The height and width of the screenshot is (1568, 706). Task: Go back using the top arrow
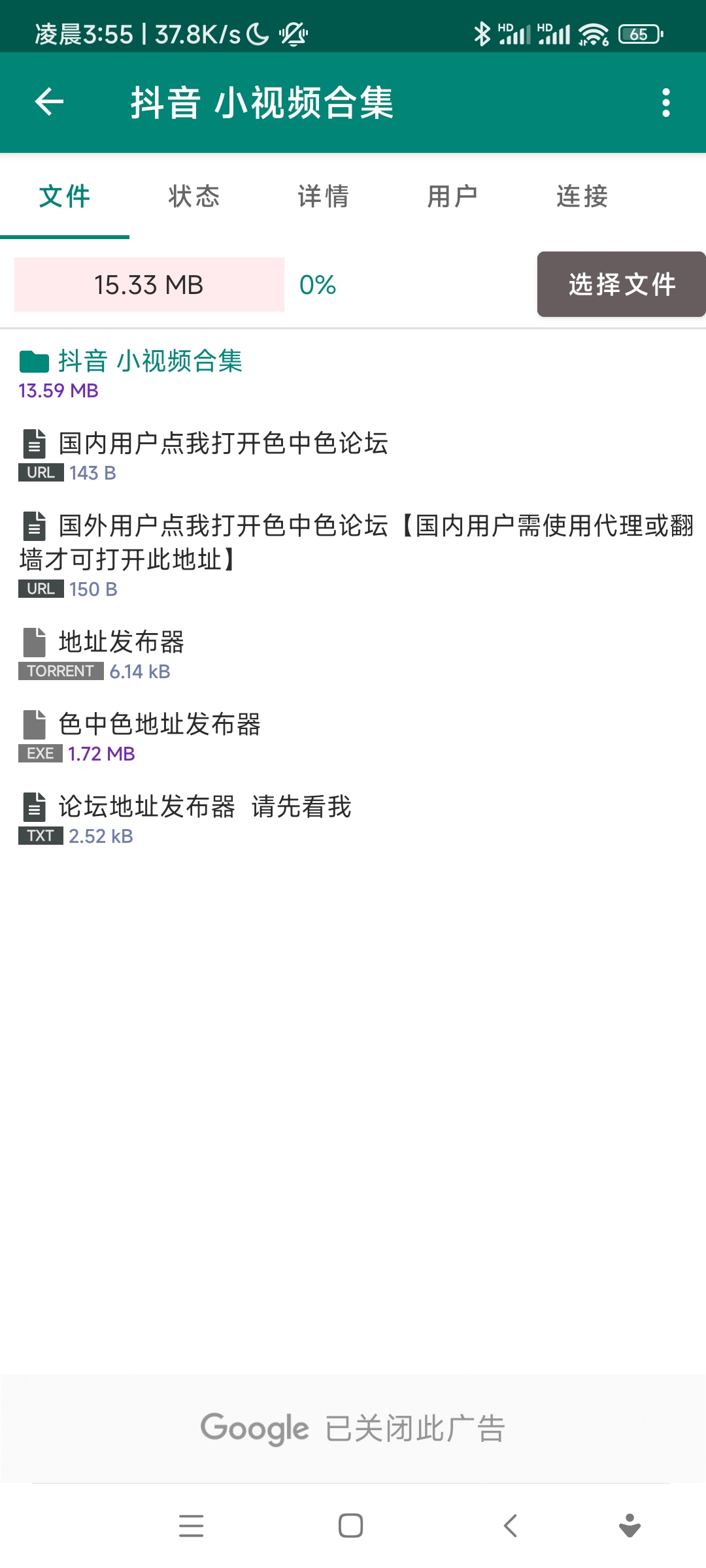pos(49,102)
